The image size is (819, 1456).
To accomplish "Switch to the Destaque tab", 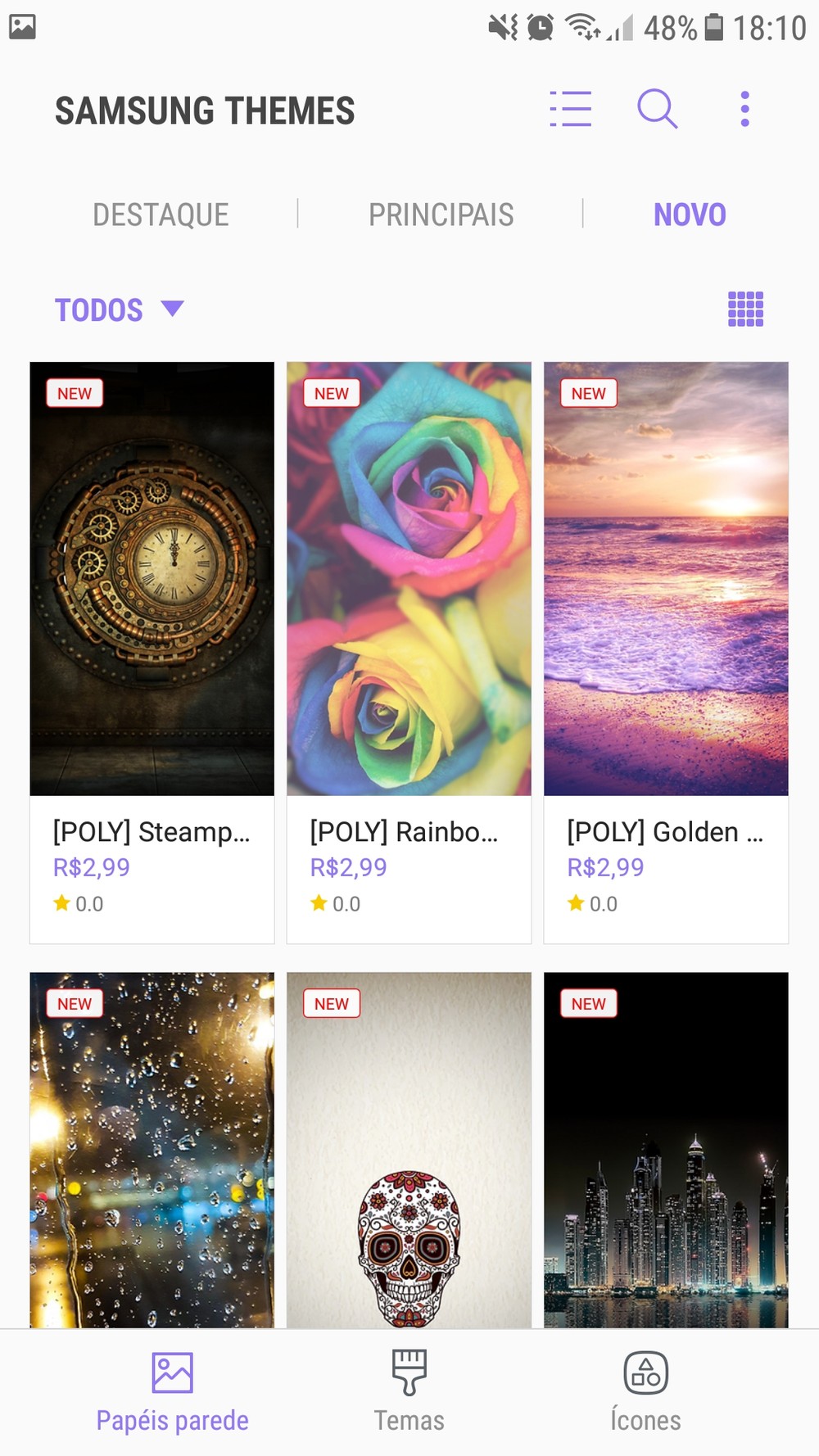I will pyautogui.click(x=161, y=215).
